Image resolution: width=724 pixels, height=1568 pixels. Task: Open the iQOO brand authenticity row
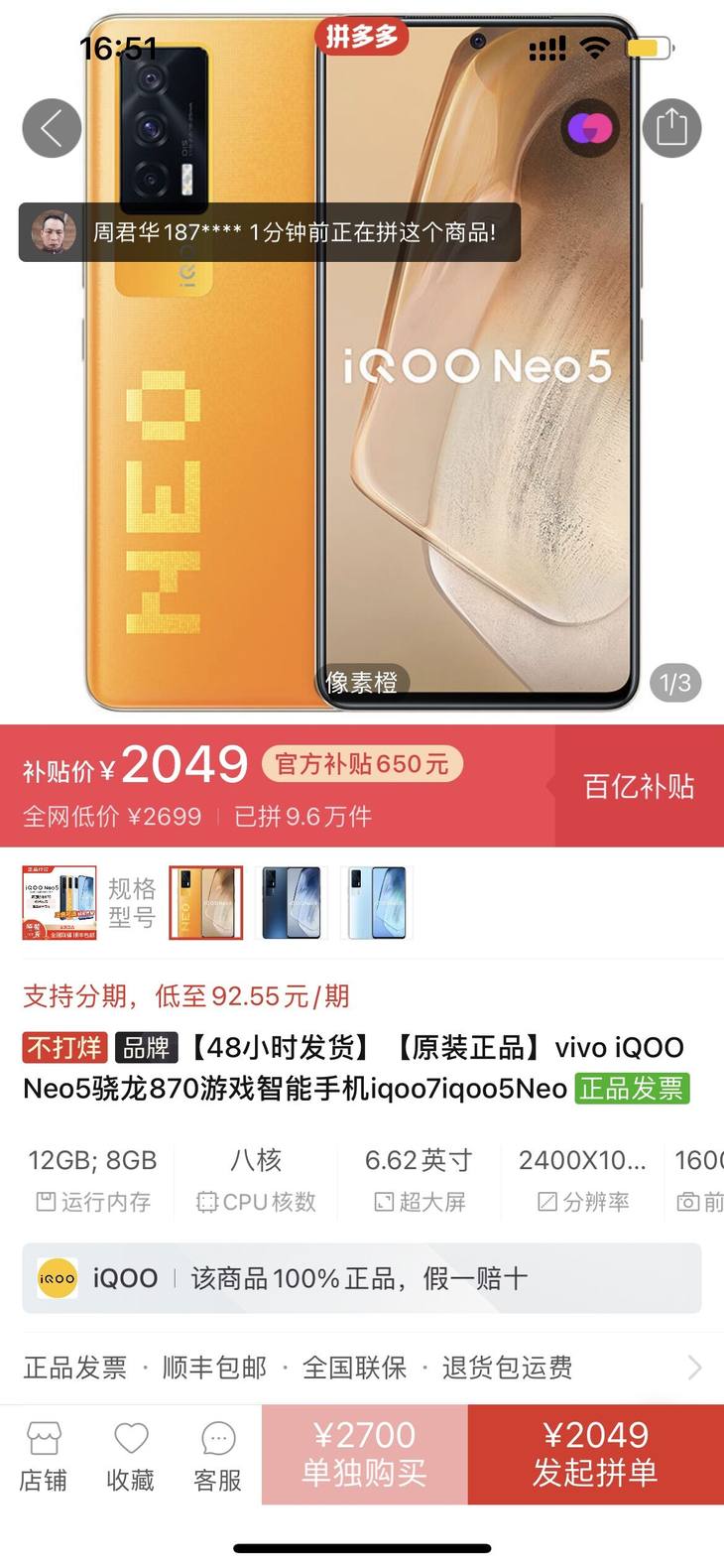coord(361,1278)
